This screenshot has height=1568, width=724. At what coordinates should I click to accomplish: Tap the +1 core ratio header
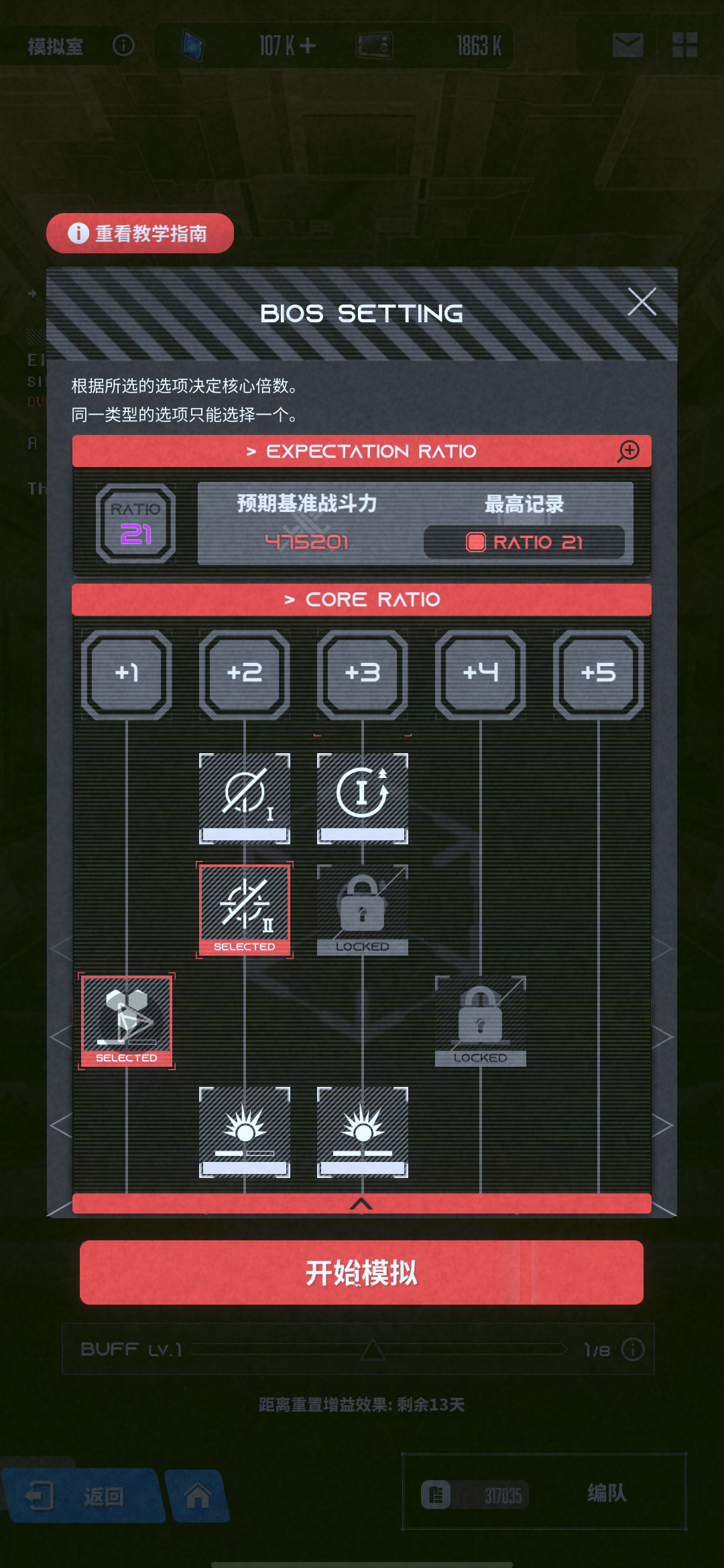(x=127, y=673)
